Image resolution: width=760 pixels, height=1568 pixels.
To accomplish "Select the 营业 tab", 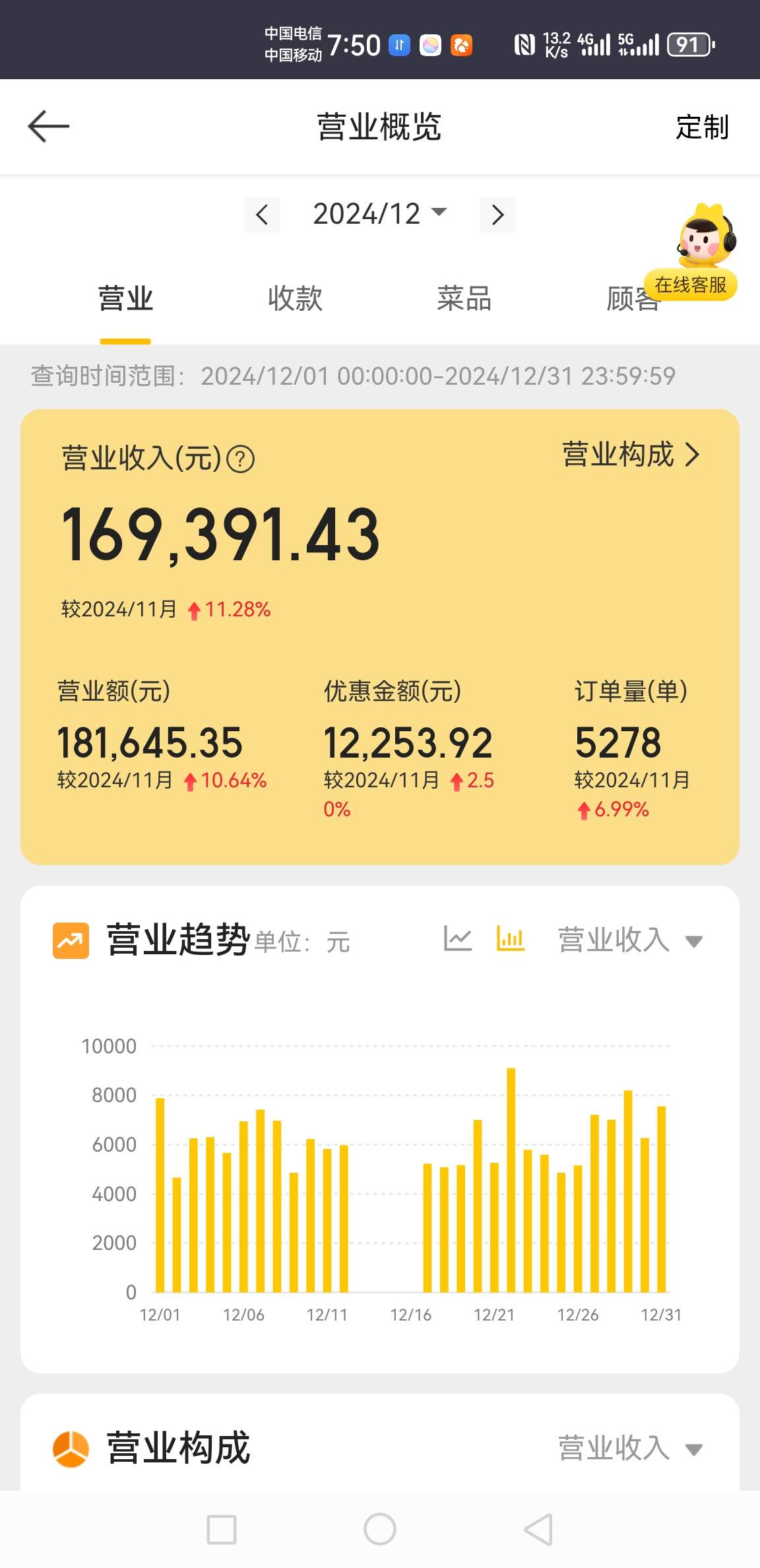I will pyautogui.click(x=125, y=298).
